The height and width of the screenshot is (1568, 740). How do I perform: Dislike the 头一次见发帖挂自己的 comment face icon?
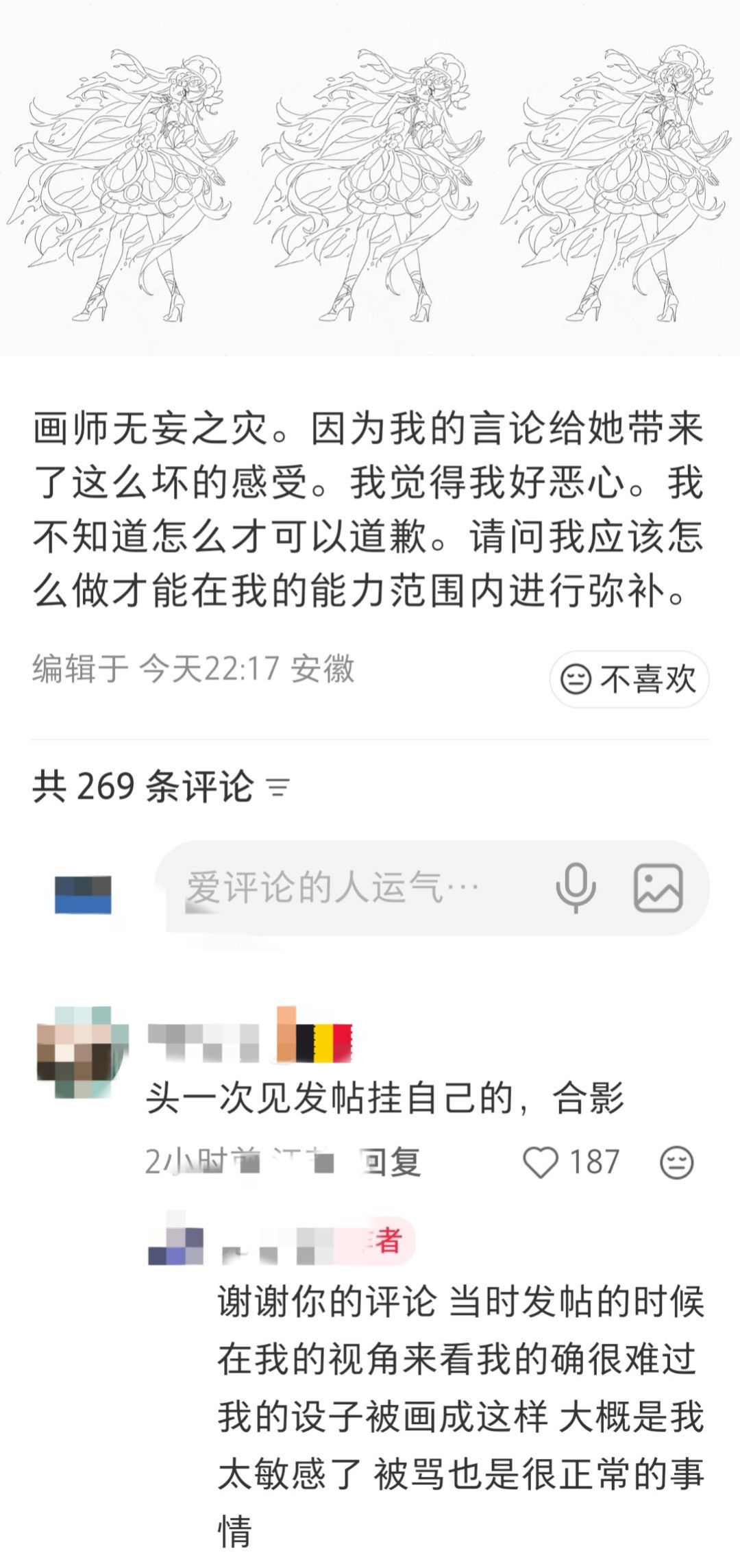[x=676, y=1162]
